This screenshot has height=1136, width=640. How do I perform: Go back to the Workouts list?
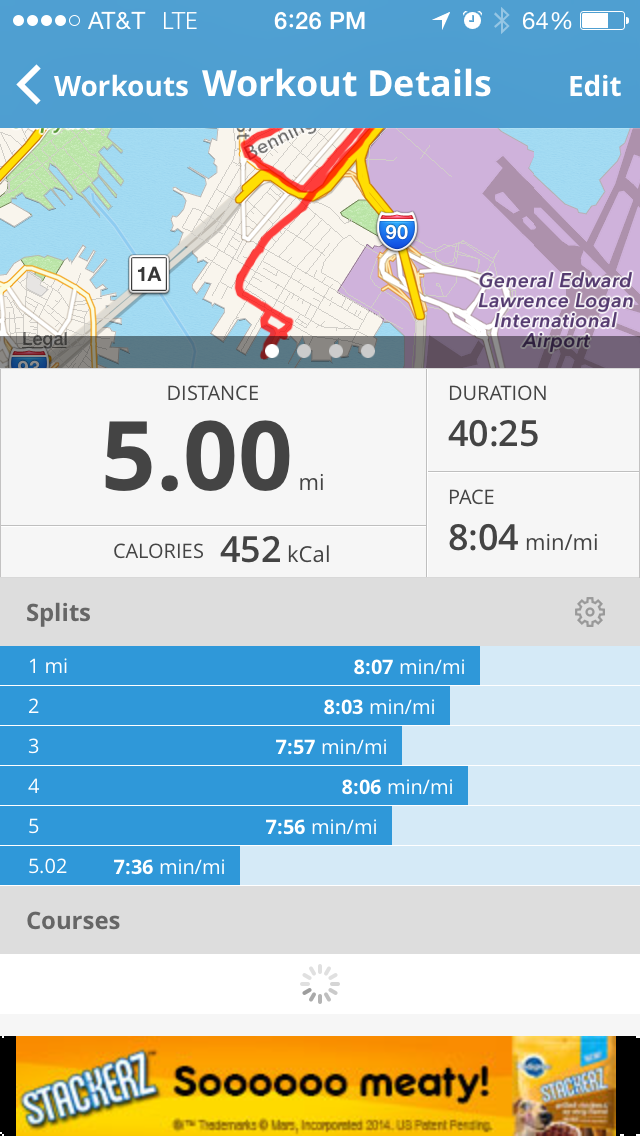100,86
